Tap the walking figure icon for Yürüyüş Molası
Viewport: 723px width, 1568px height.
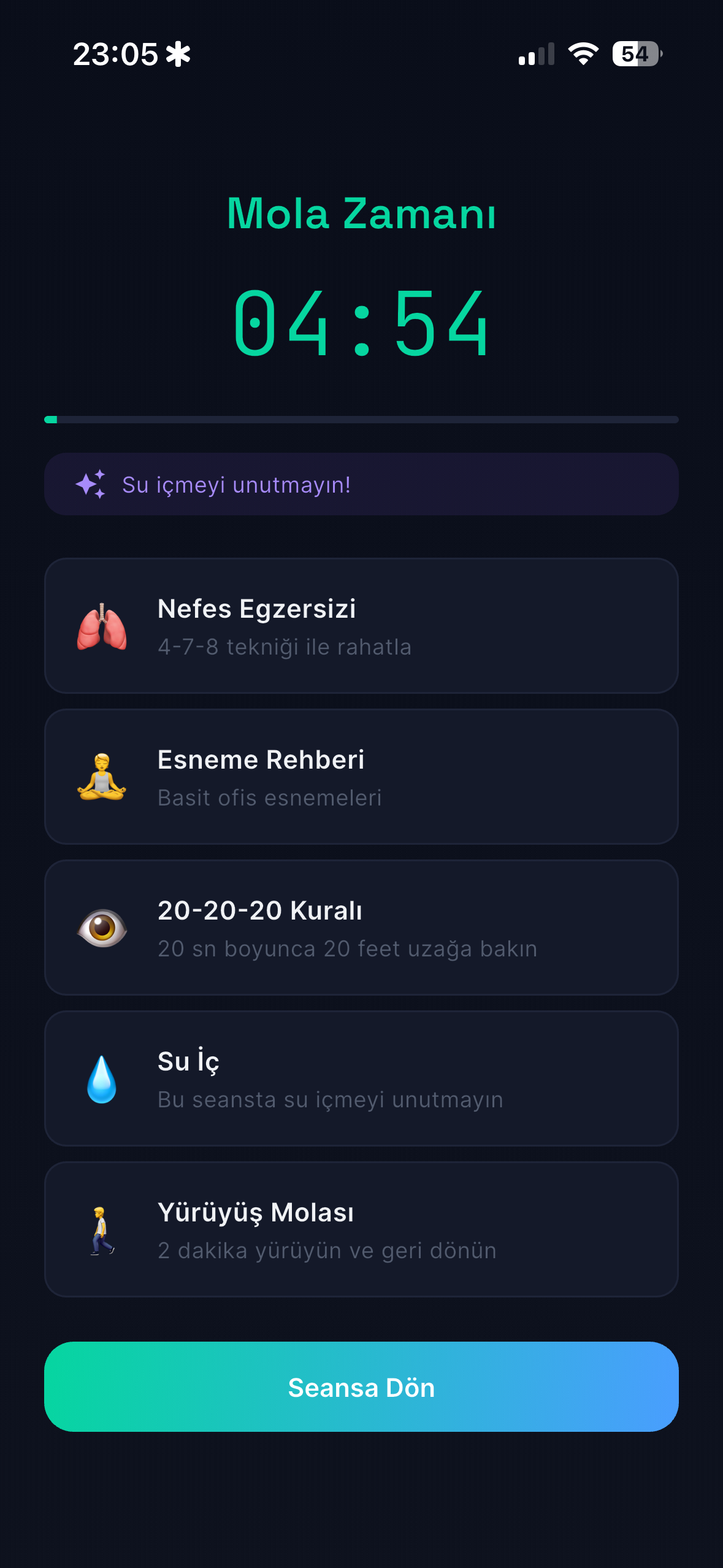(x=102, y=1229)
